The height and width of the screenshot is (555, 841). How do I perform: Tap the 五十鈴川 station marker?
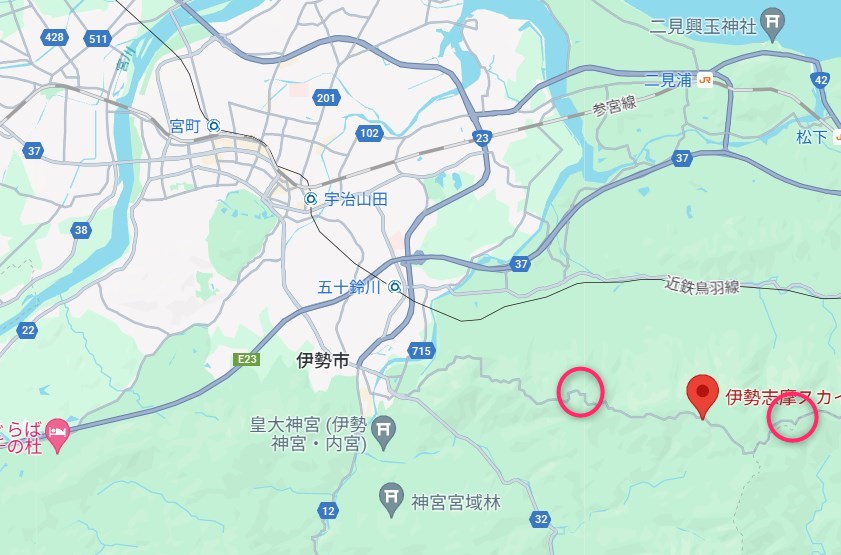pyautogui.click(x=396, y=288)
